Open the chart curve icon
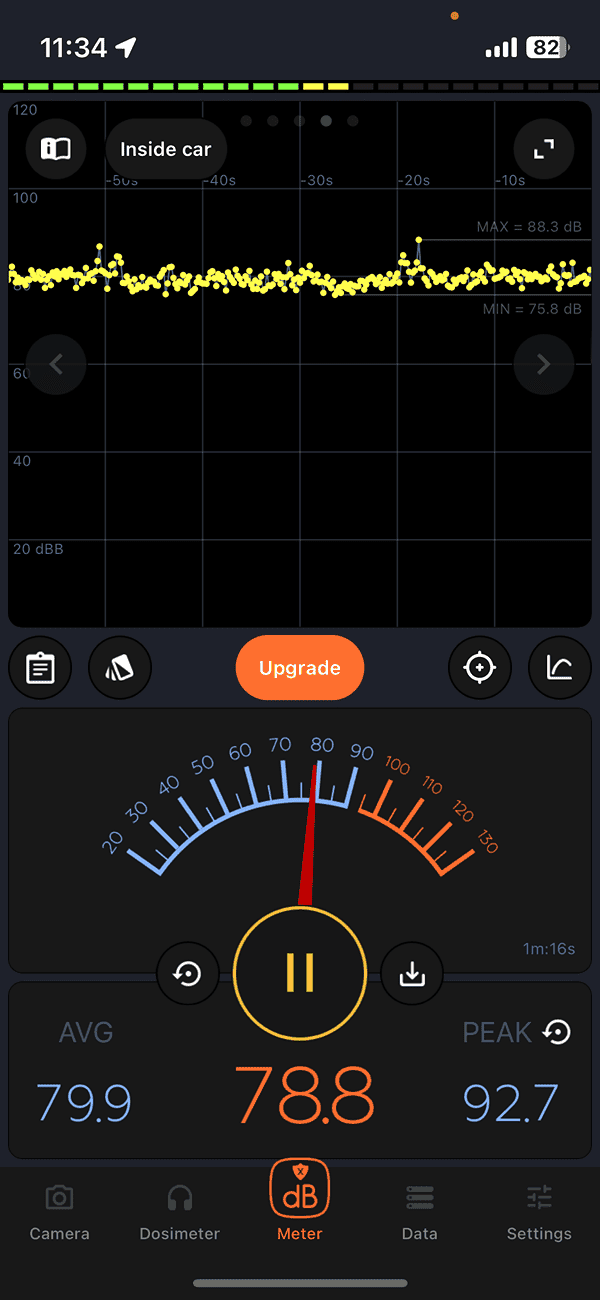 pos(559,668)
